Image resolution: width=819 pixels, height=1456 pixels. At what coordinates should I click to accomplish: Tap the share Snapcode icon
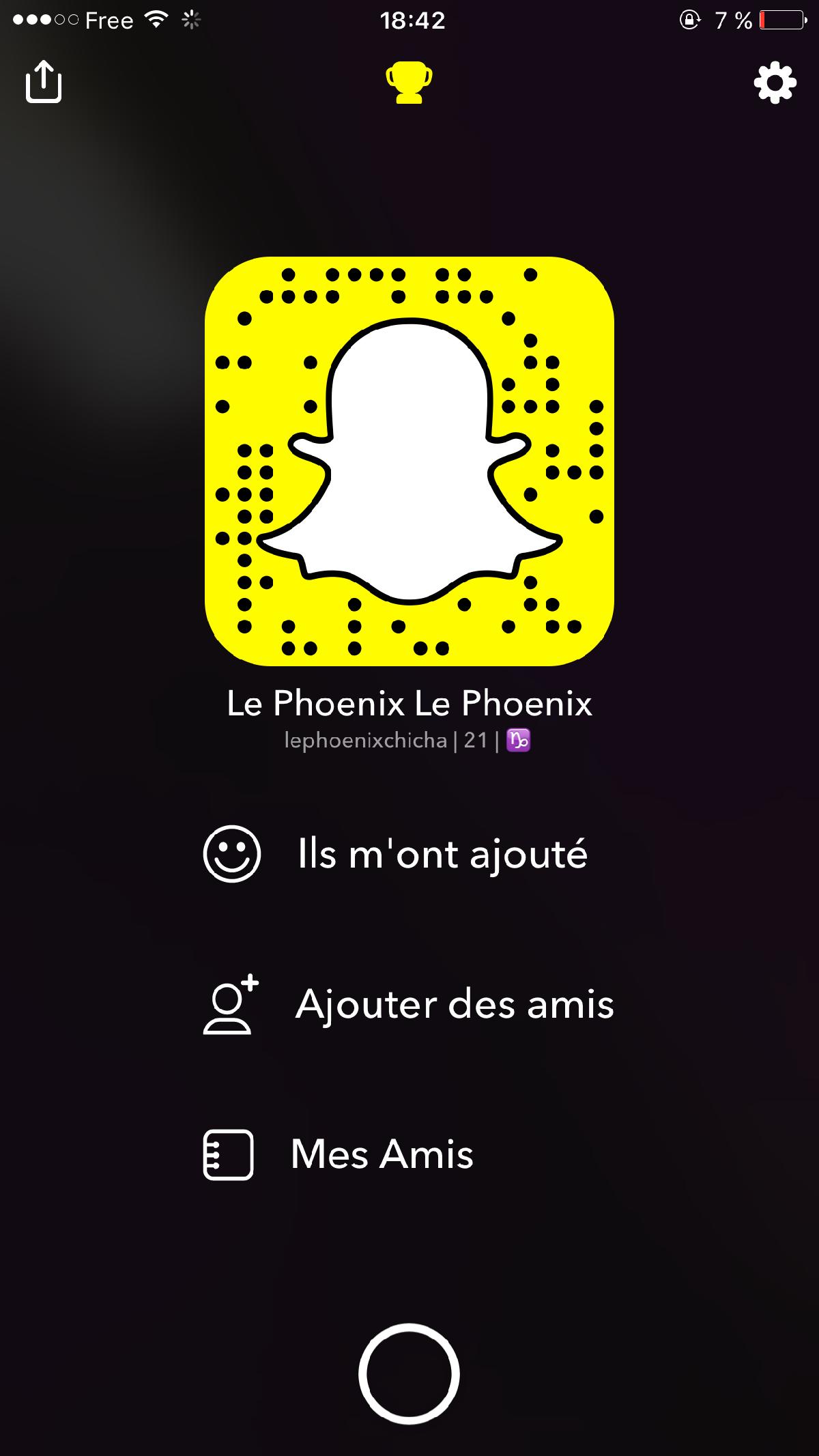(x=43, y=83)
